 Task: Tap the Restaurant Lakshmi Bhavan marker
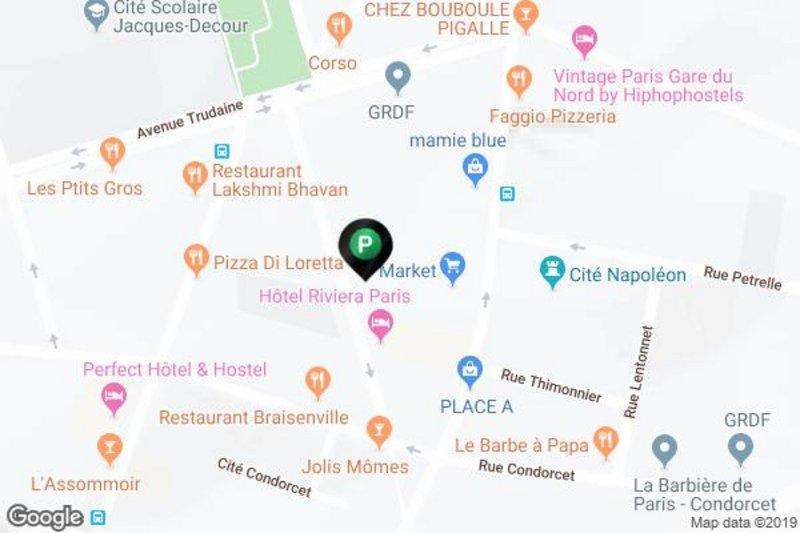pos(195,178)
